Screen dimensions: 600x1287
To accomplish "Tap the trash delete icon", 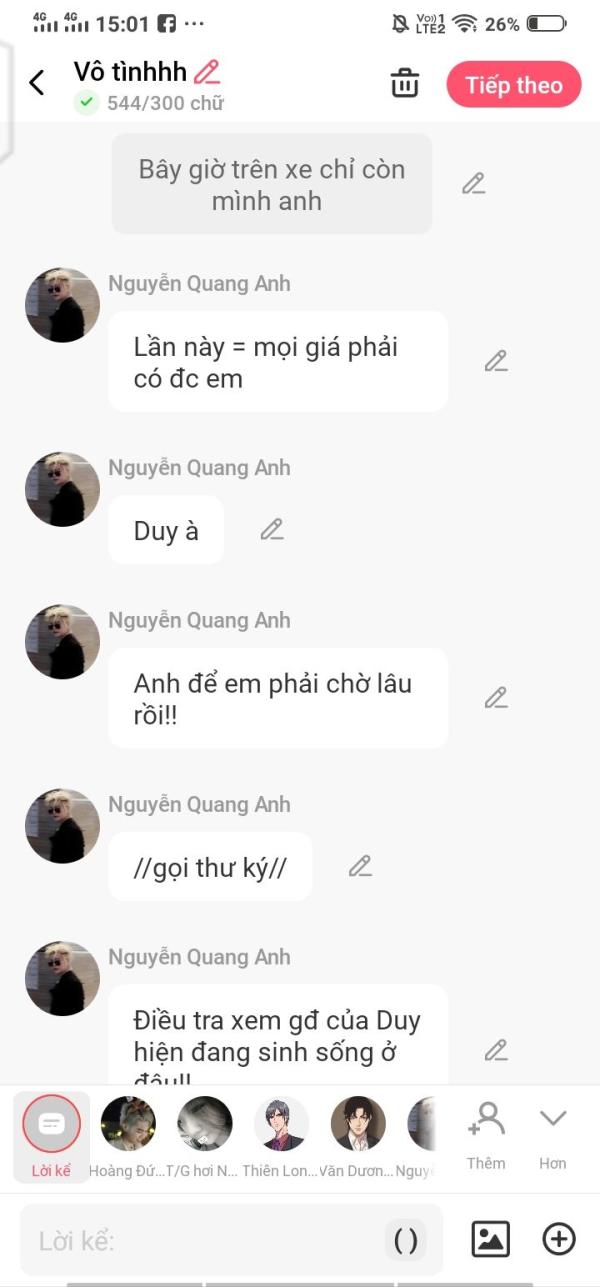I will (405, 84).
